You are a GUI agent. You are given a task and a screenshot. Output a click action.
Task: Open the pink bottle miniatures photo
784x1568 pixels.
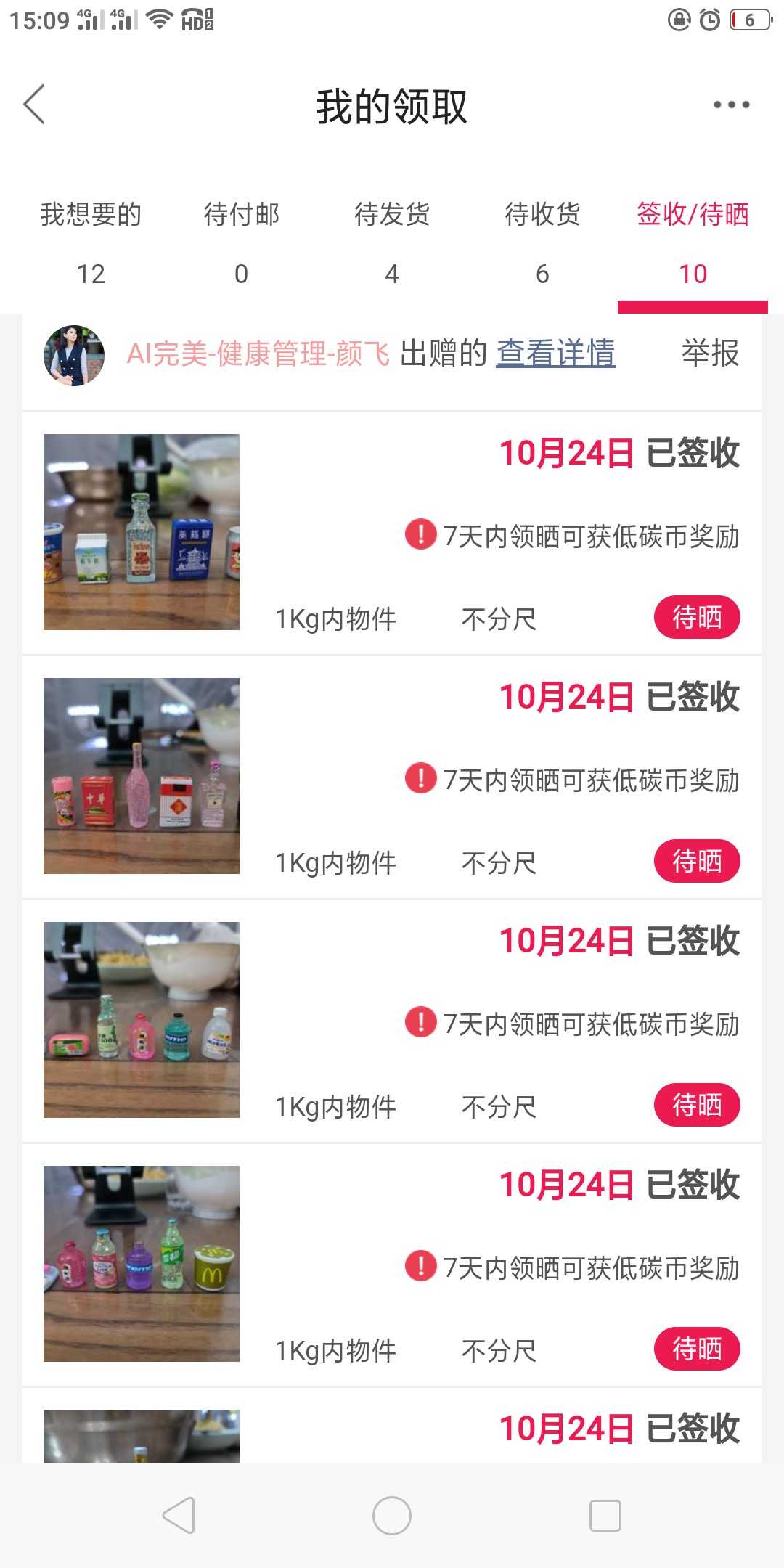click(x=142, y=776)
